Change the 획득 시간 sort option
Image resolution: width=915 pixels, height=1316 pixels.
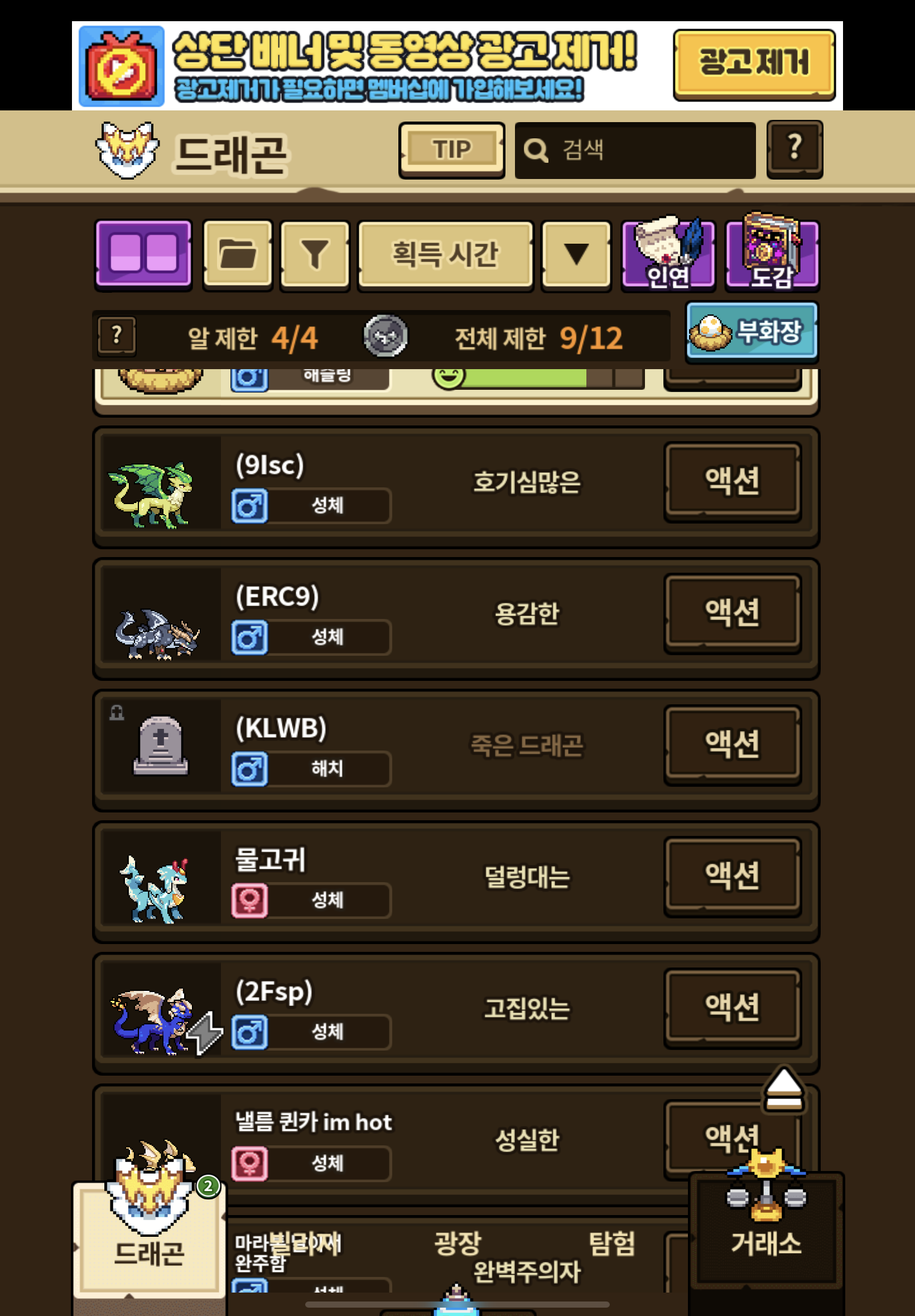pyautogui.click(x=445, y=254)
